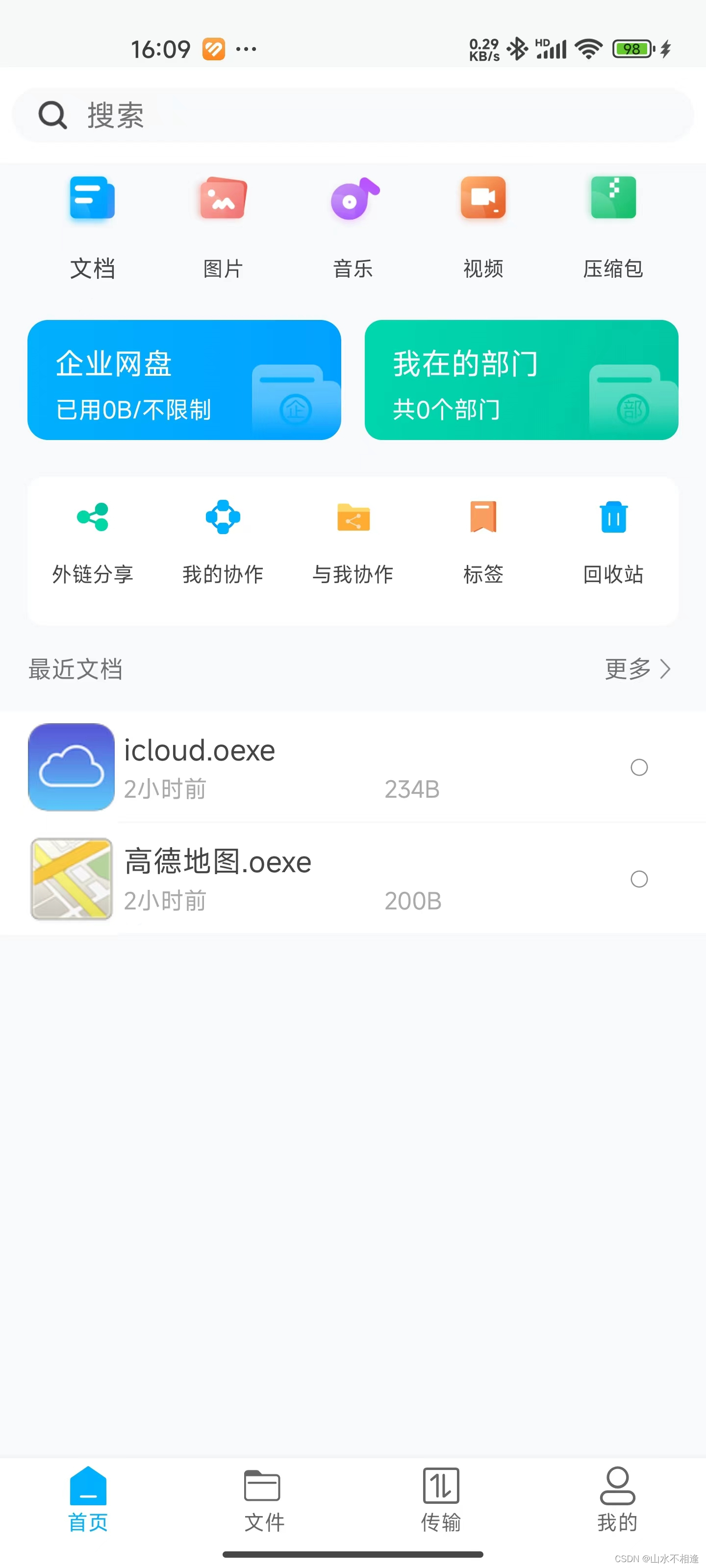Screen dimensions: 706x1568
Task: Open the 文档 documents category
Action: 93,226
